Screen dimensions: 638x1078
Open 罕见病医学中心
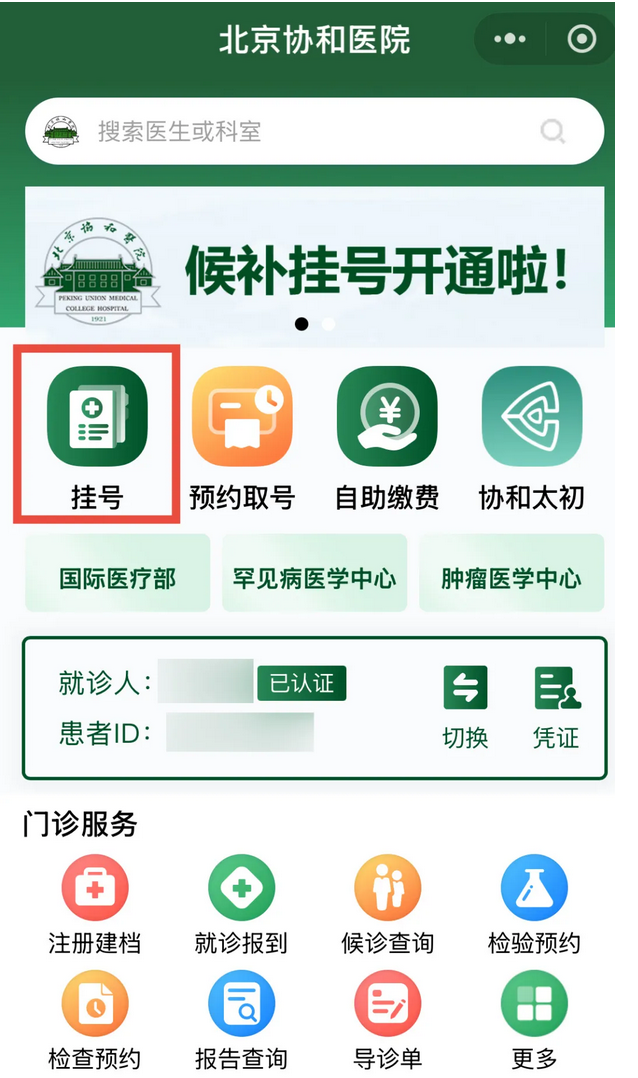click(314, 579)
